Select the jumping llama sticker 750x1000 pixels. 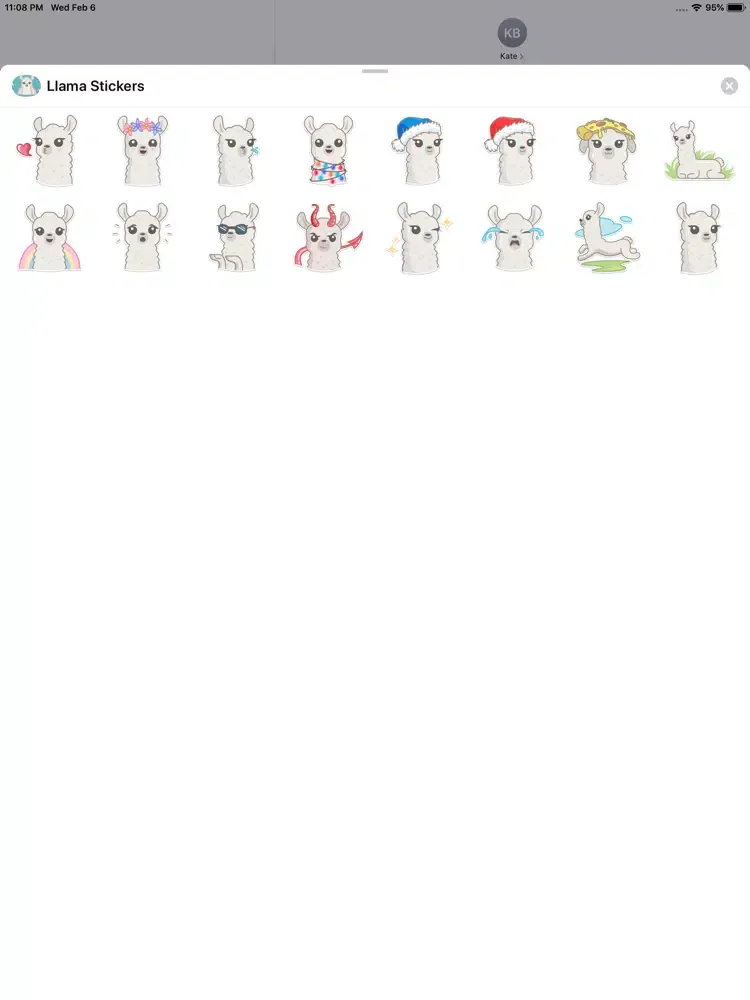point(602,238)
